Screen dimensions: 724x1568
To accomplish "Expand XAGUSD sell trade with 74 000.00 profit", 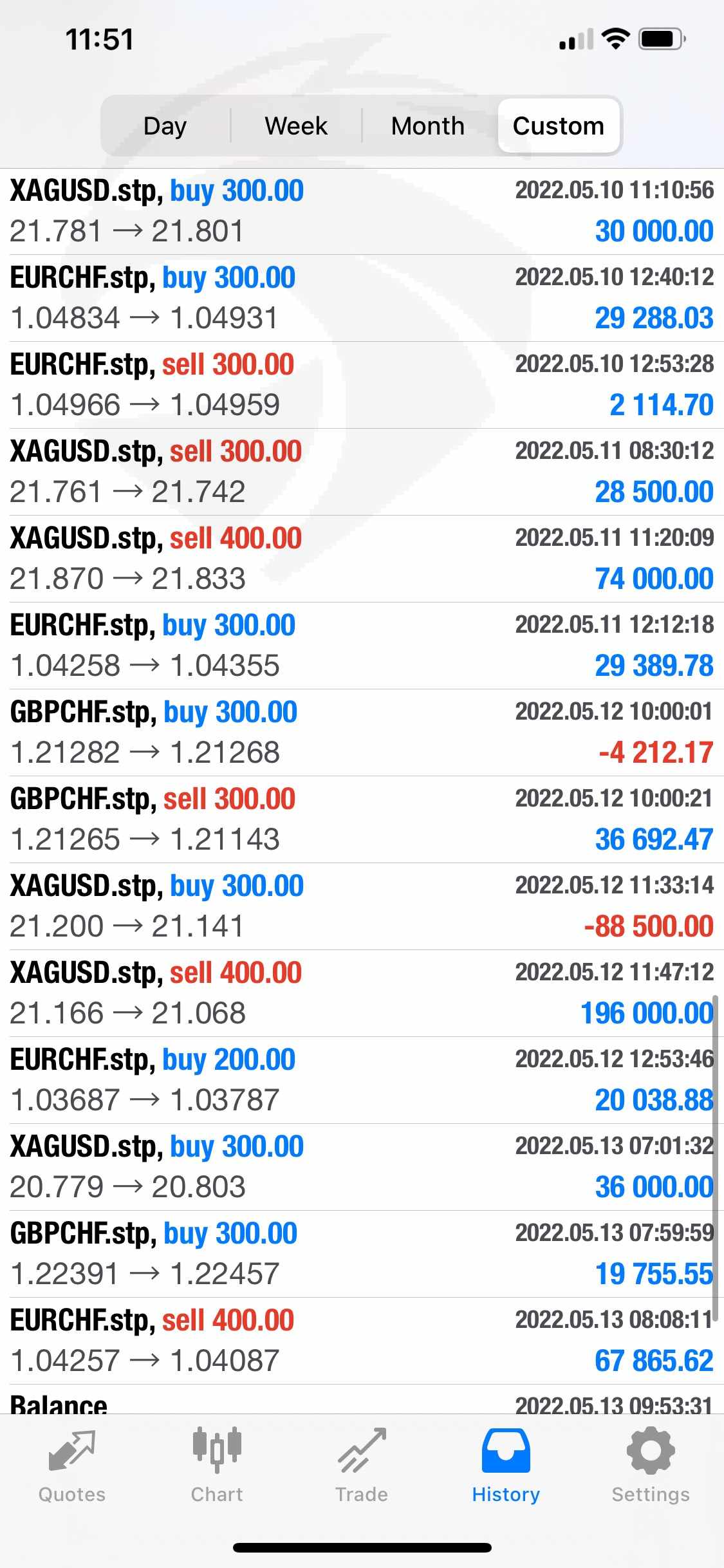I will coord(362,559).
